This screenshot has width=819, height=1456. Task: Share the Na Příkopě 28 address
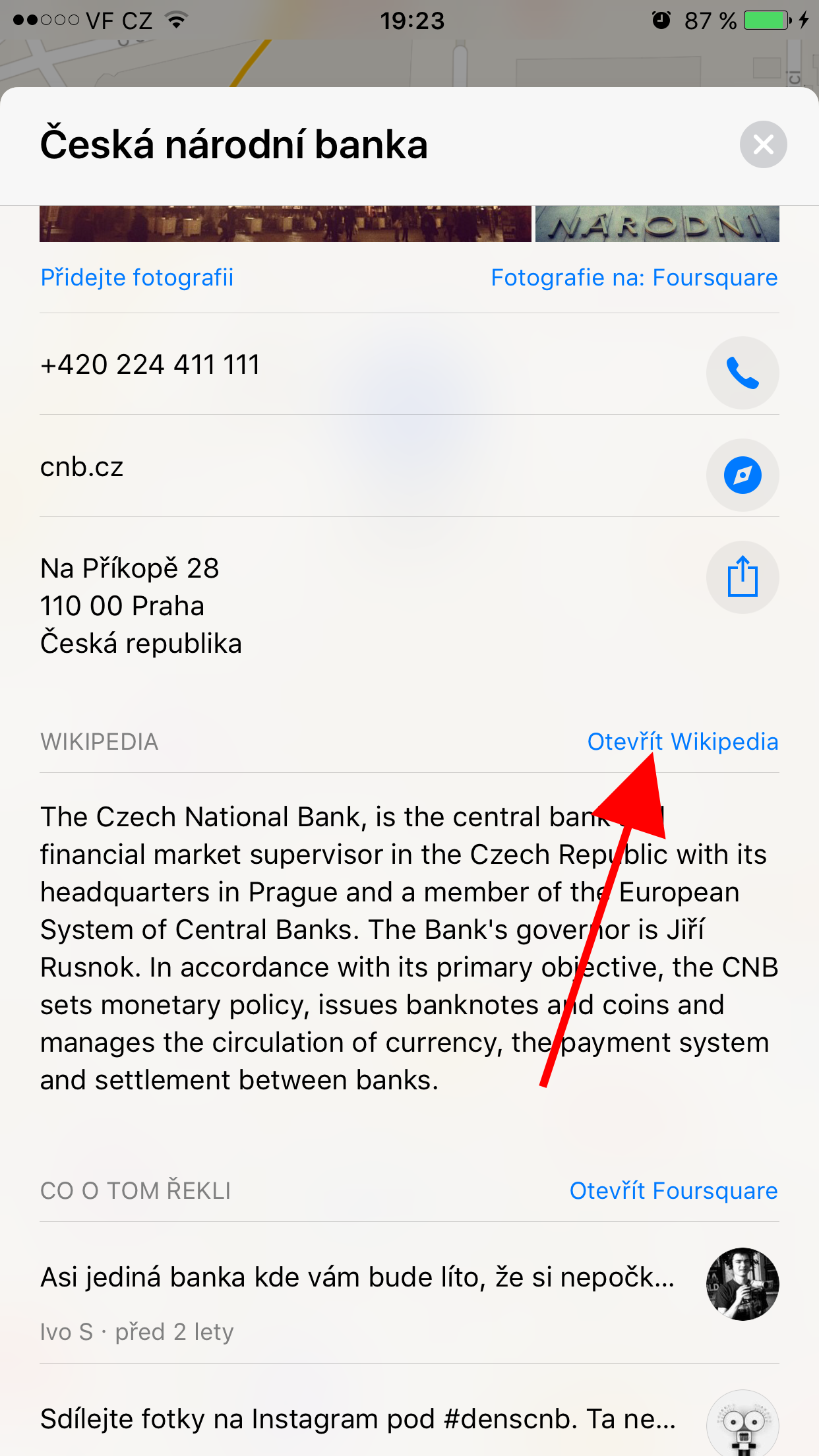742,577
